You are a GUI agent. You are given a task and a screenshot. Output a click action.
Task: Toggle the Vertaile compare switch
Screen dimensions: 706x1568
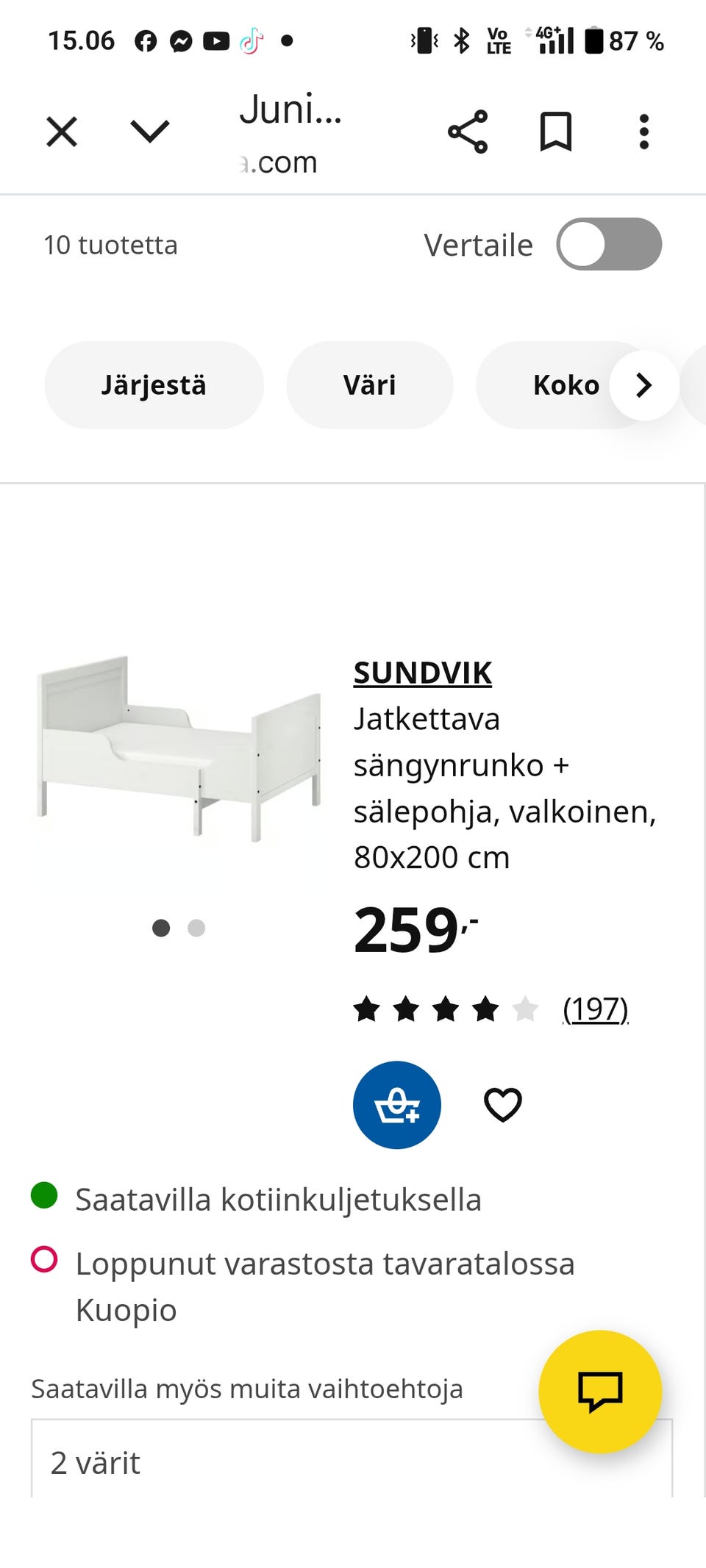point(609,245)
